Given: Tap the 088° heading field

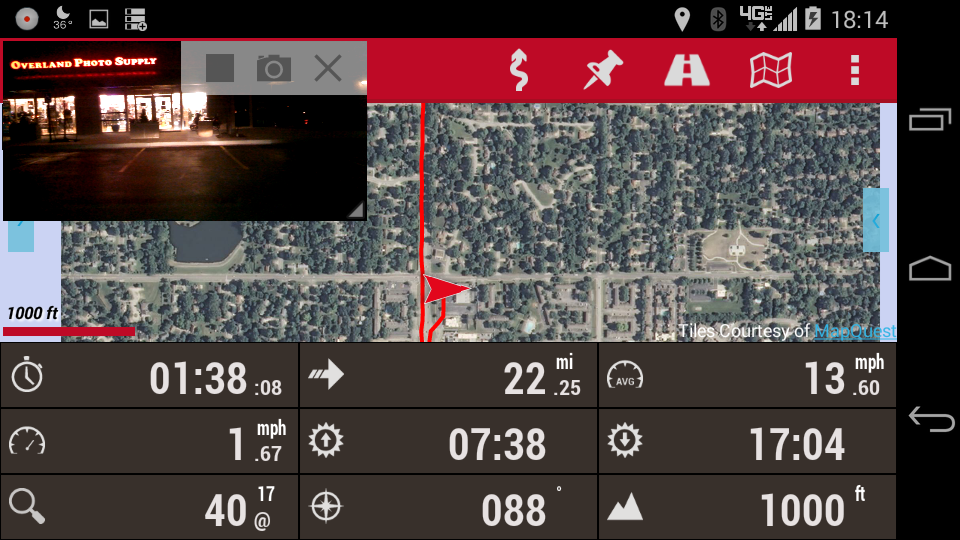Looking at the screenshot, I should pyautogui.click(x=448, y=508).
